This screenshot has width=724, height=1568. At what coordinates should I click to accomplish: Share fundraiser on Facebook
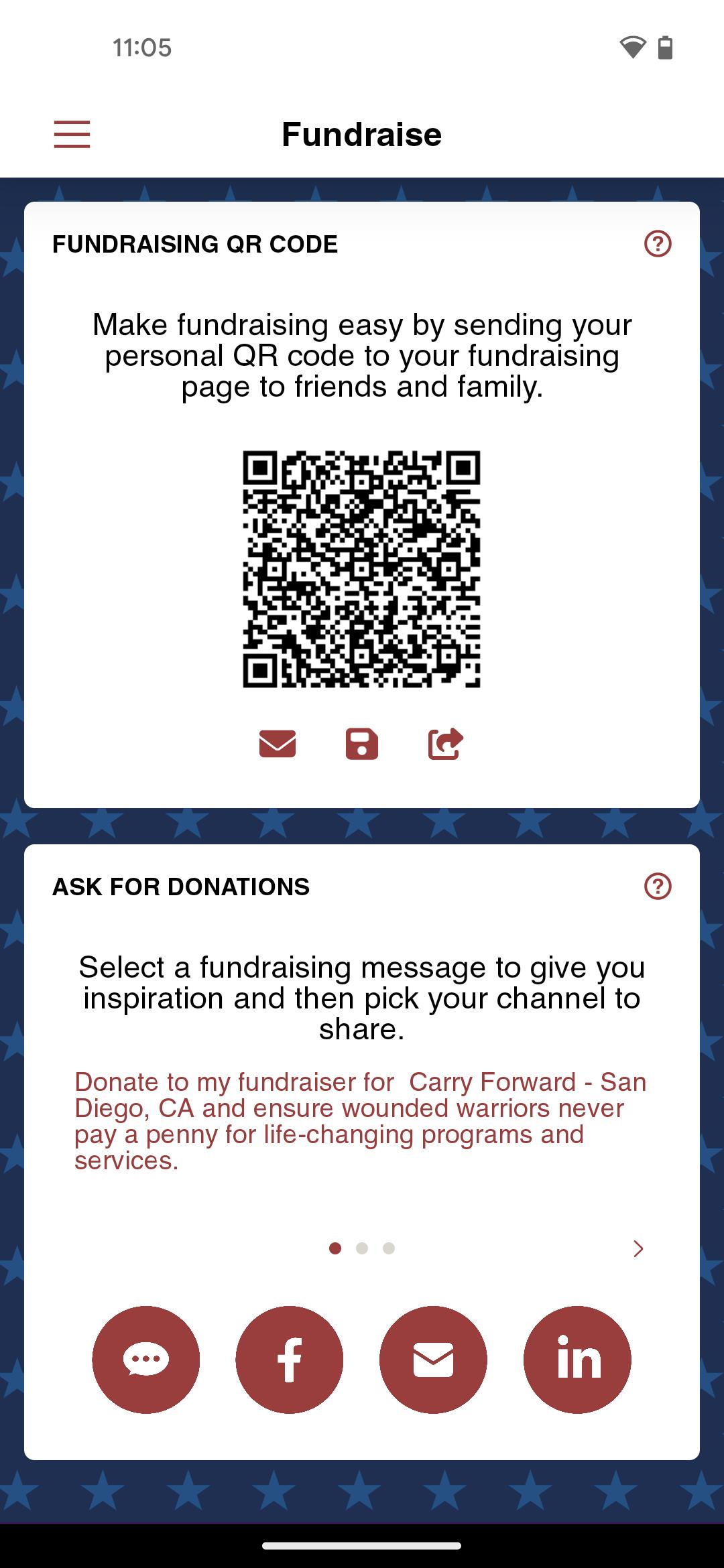tap(290, 1359)
